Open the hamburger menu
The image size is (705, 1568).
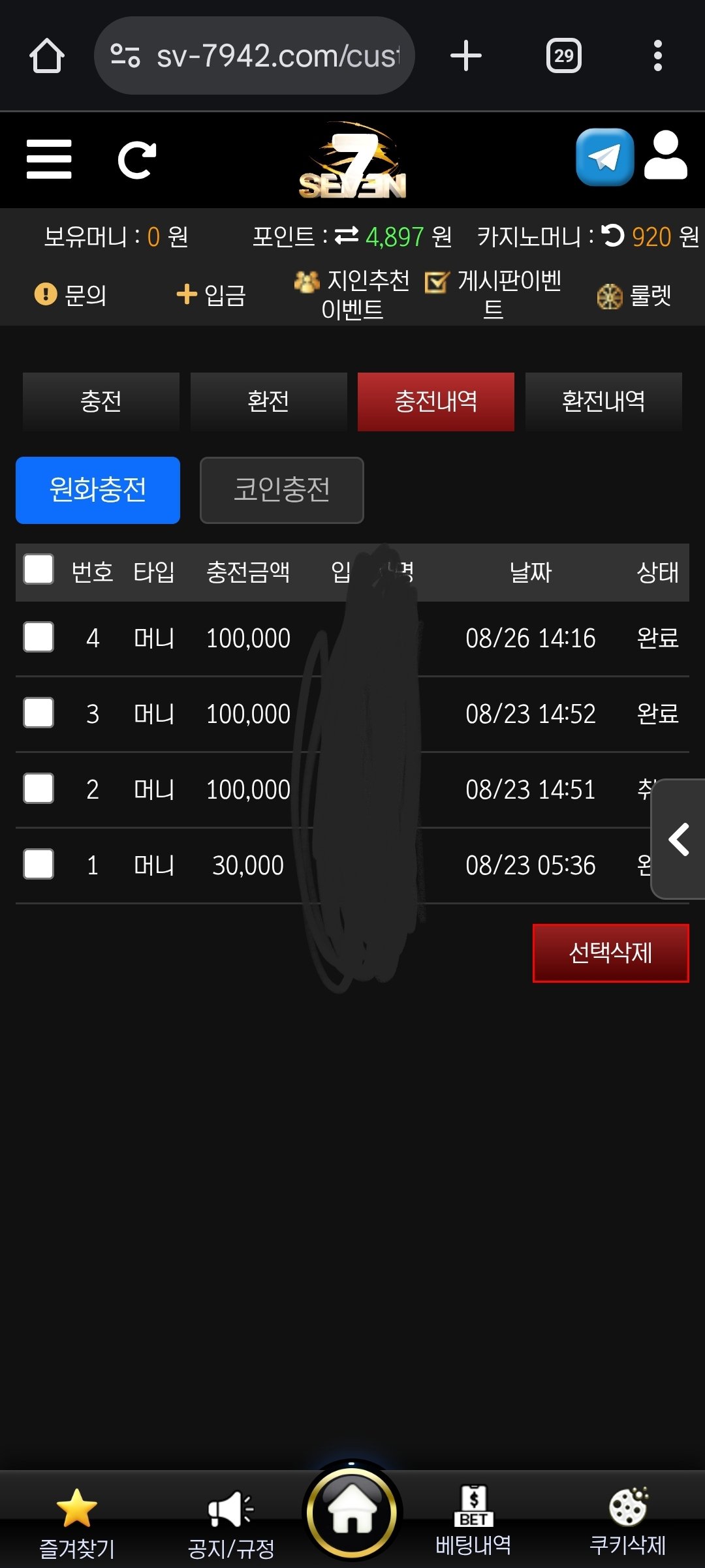point(49,159)
